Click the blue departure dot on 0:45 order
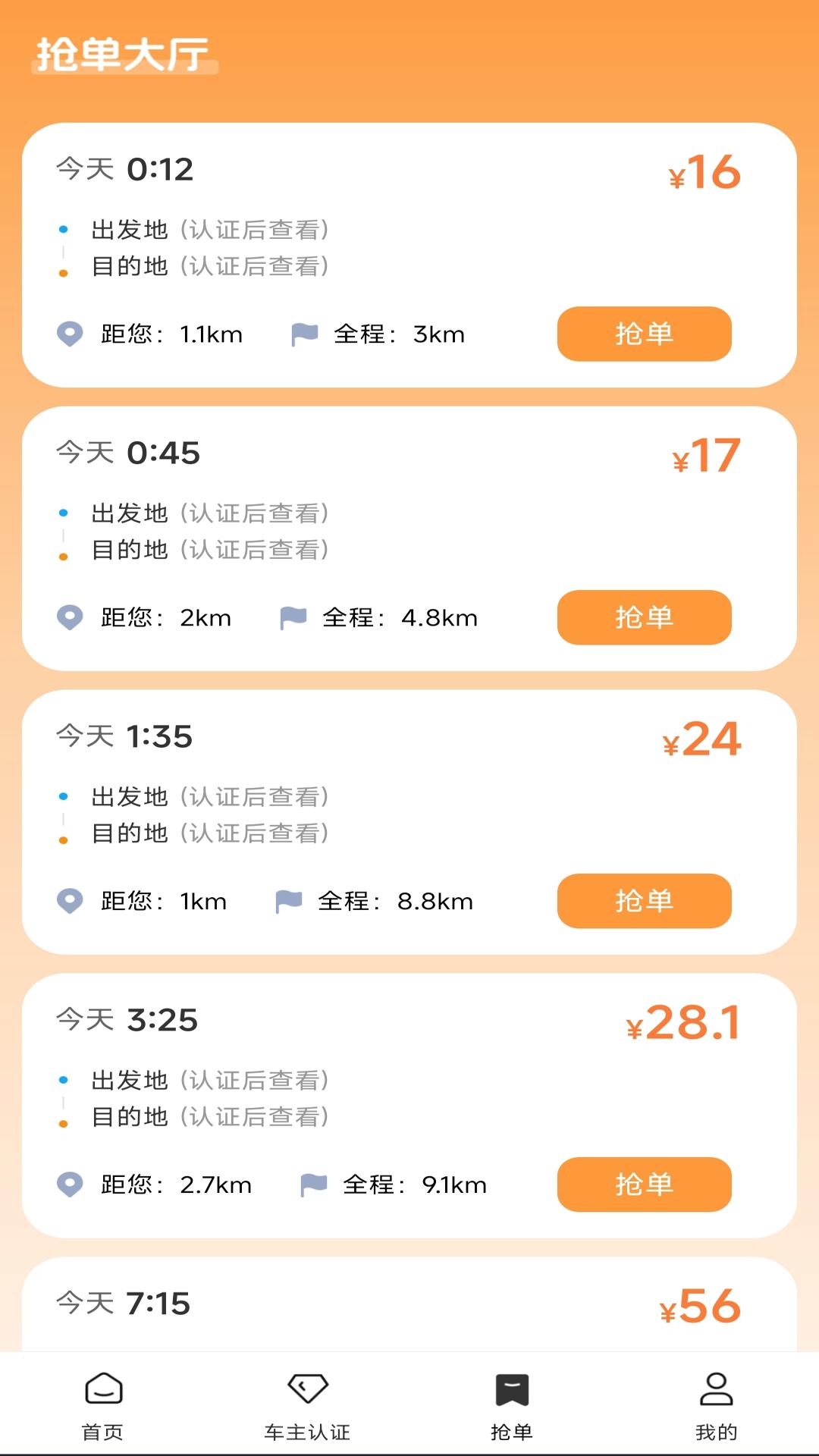Viewport: 819px width, 1456px height. (63, 513)
